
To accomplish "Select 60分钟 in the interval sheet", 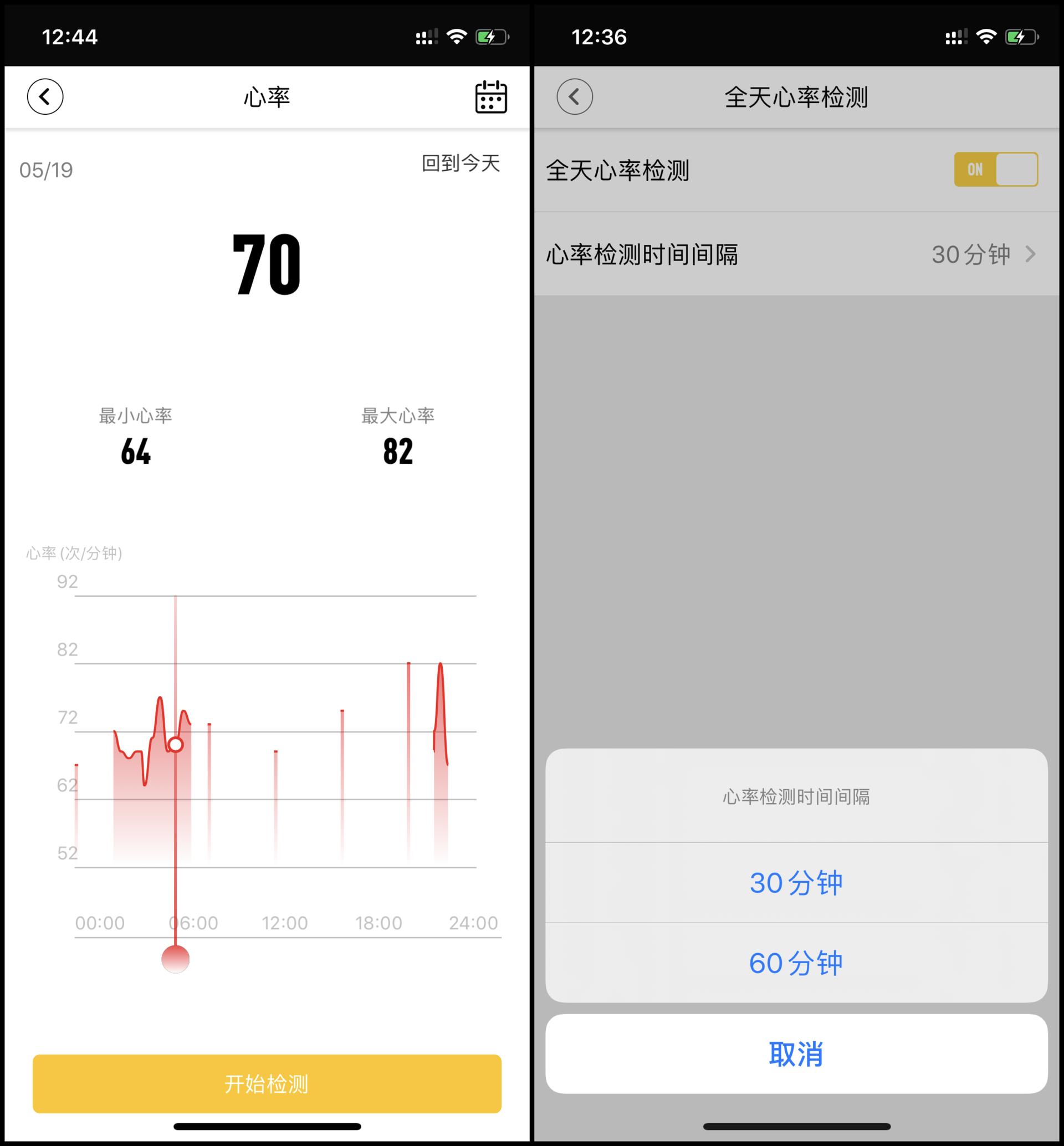I will (797, 962).
